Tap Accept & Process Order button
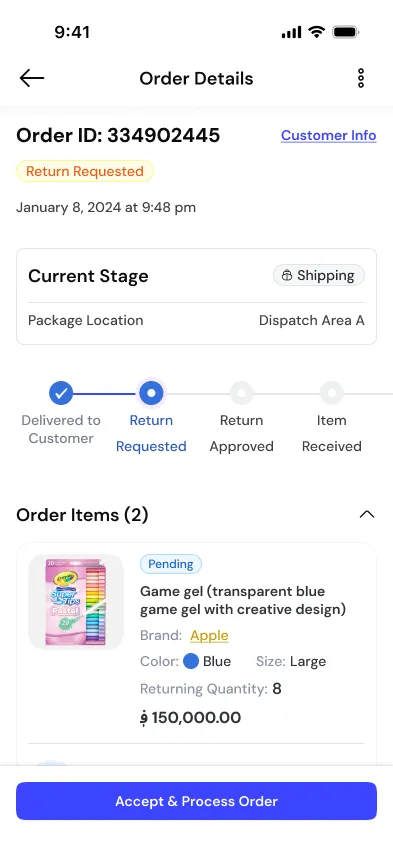 196,801
